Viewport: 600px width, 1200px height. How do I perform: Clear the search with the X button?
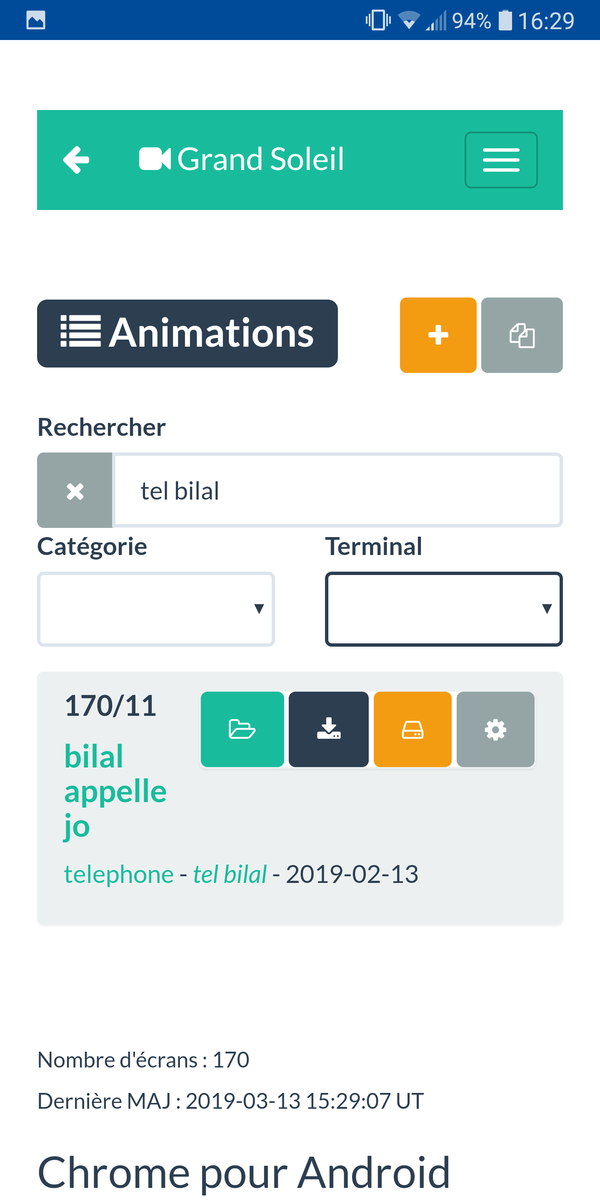(75, 490)
